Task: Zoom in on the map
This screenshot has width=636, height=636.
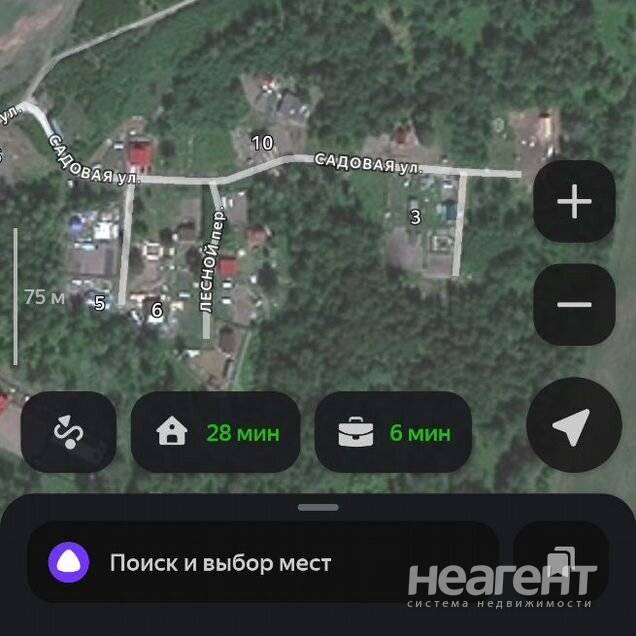Action: coord(574,202)
